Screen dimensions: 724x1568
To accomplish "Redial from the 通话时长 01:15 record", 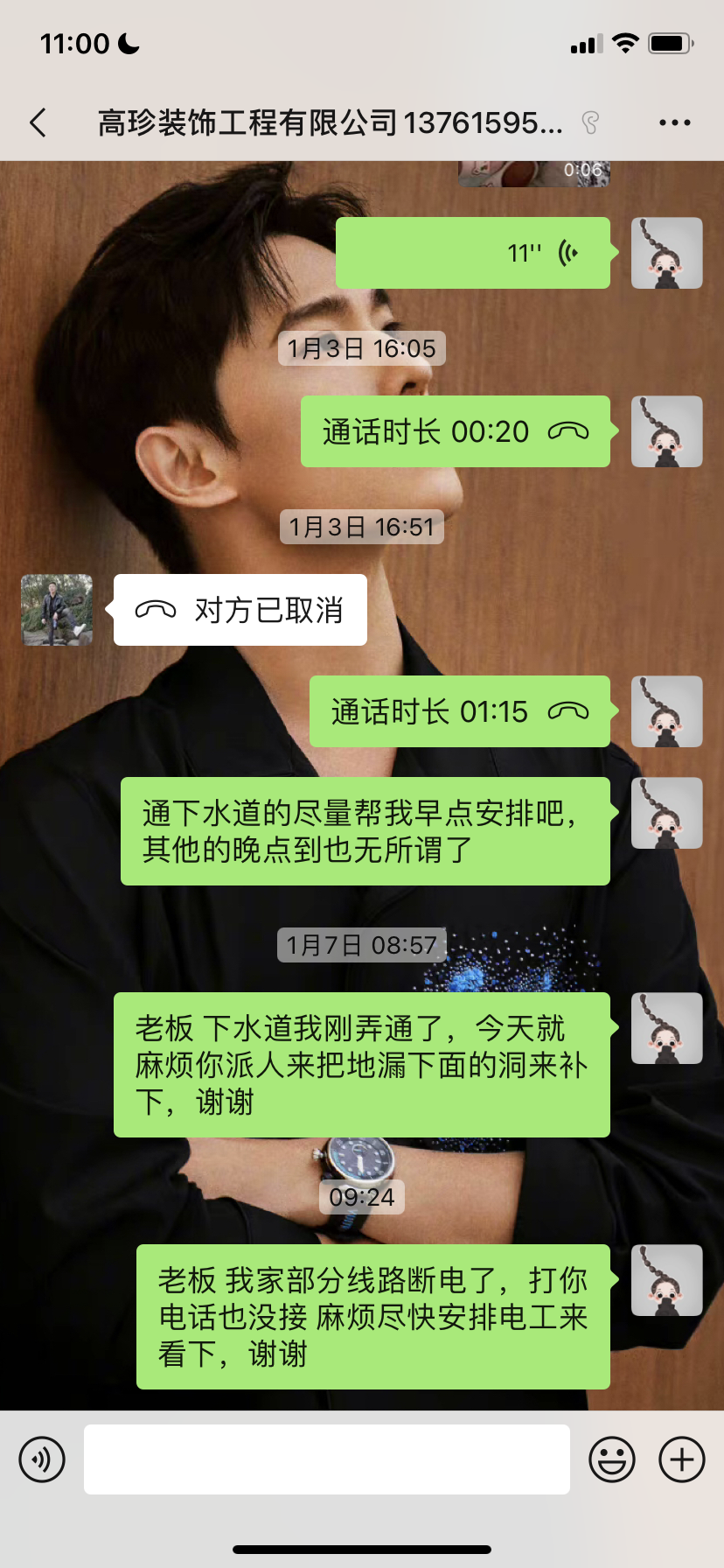I will (x=460, y=711).
